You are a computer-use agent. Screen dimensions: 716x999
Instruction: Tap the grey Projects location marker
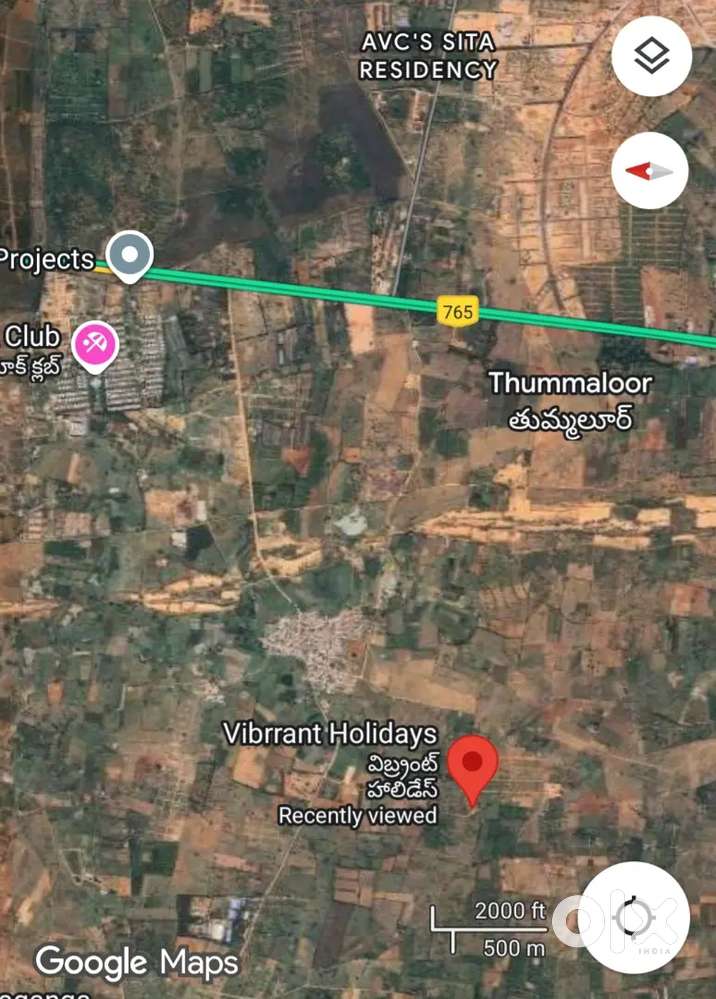tap(130, 255)
